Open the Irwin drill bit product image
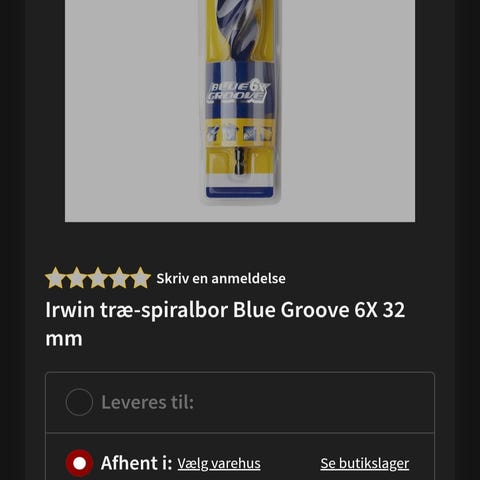The height and width of the screenshot is (480, 480). [x=240, y=111]
